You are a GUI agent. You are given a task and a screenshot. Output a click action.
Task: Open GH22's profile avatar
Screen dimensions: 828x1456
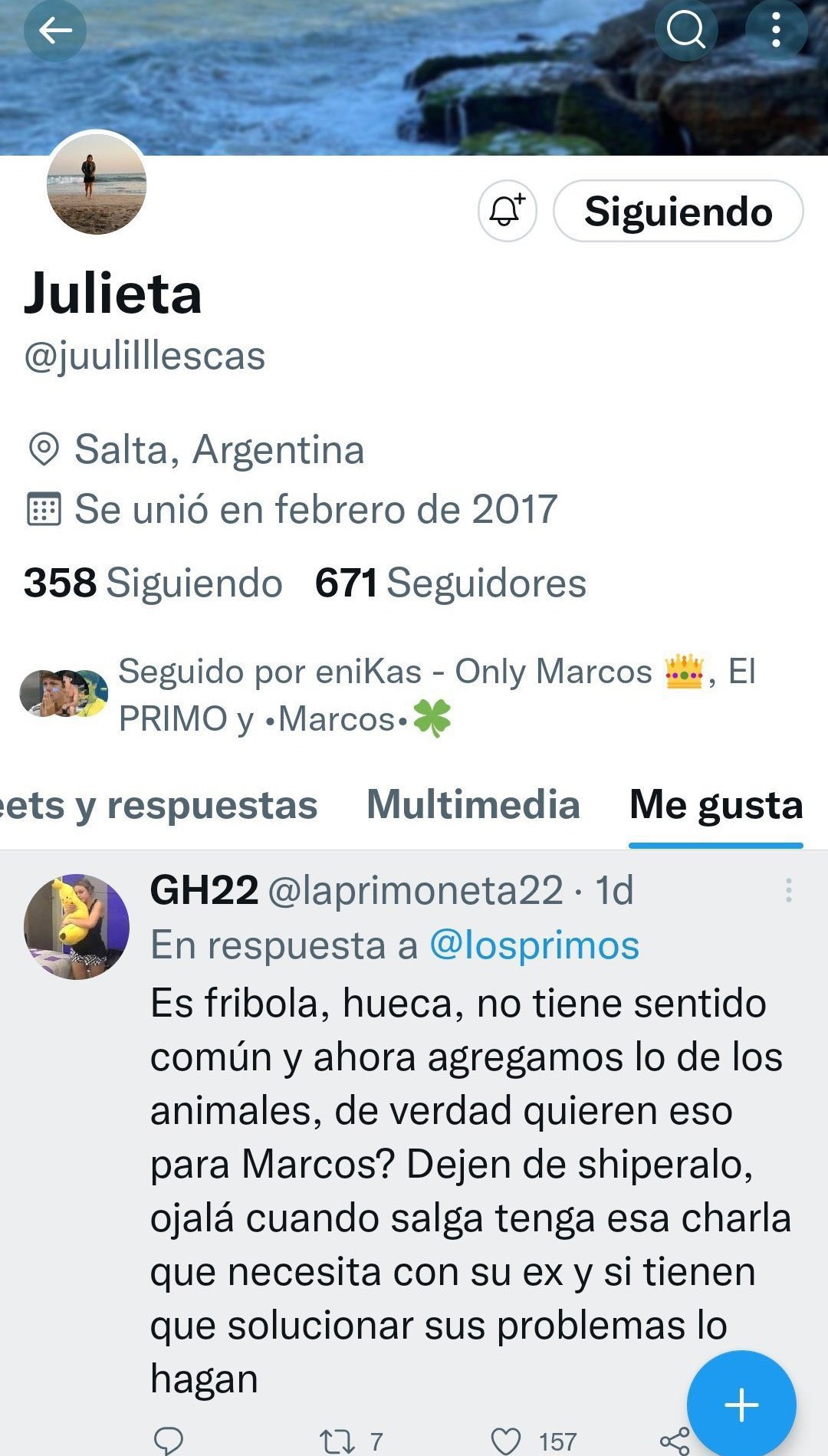coord(77,926)
